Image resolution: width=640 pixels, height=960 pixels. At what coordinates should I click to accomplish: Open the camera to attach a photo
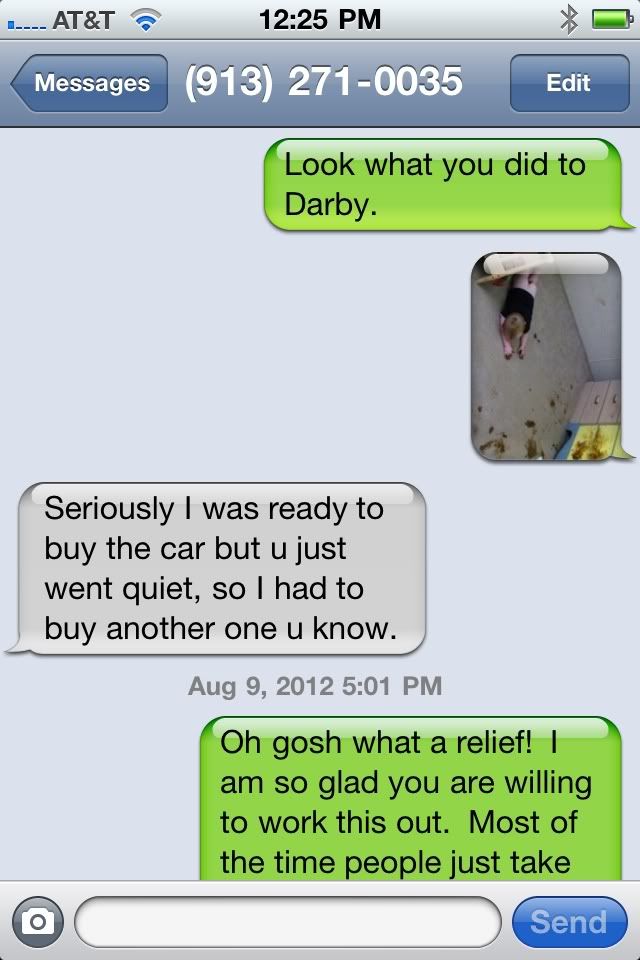(x=37, y=921)
